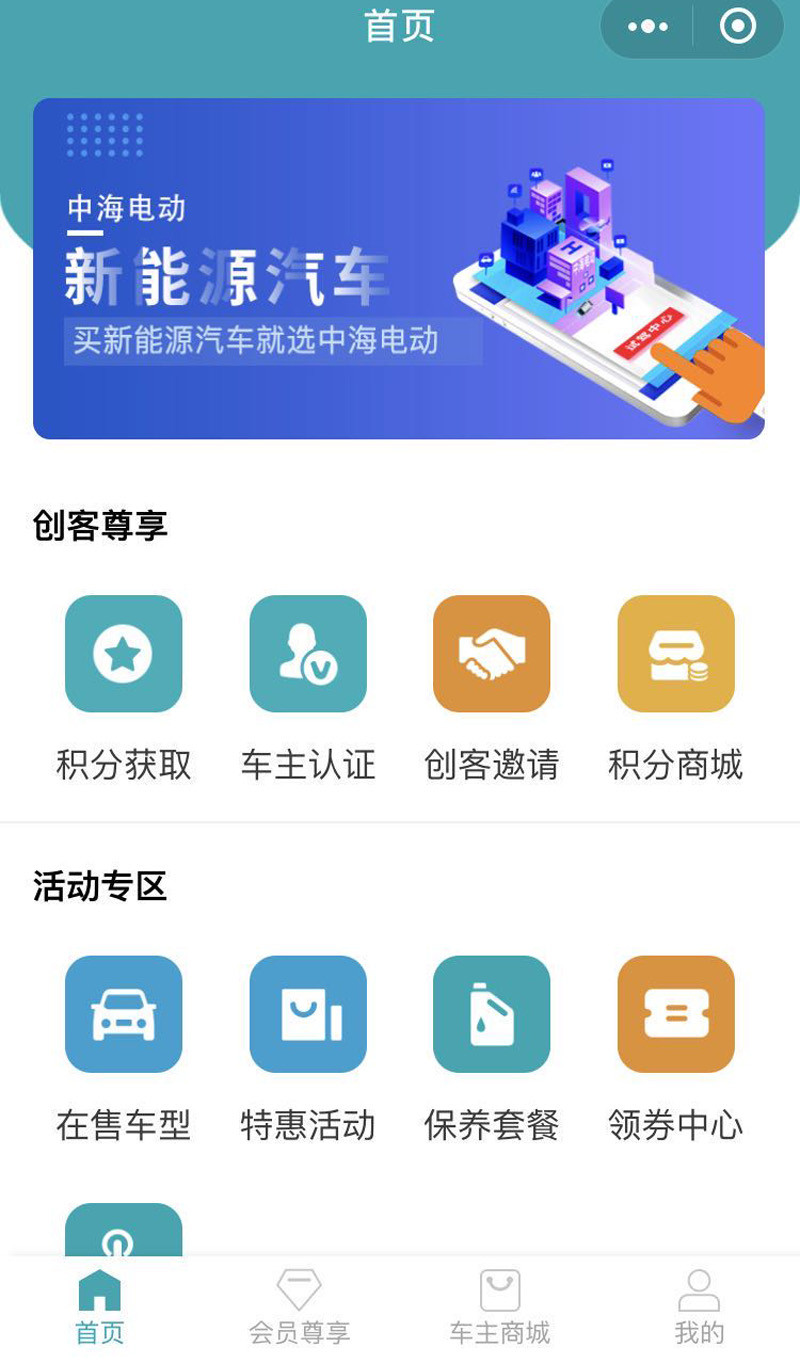Go to 车主认证 owner verification
This screenshot has width=800, height=1363.
click(x=308, y=654)
